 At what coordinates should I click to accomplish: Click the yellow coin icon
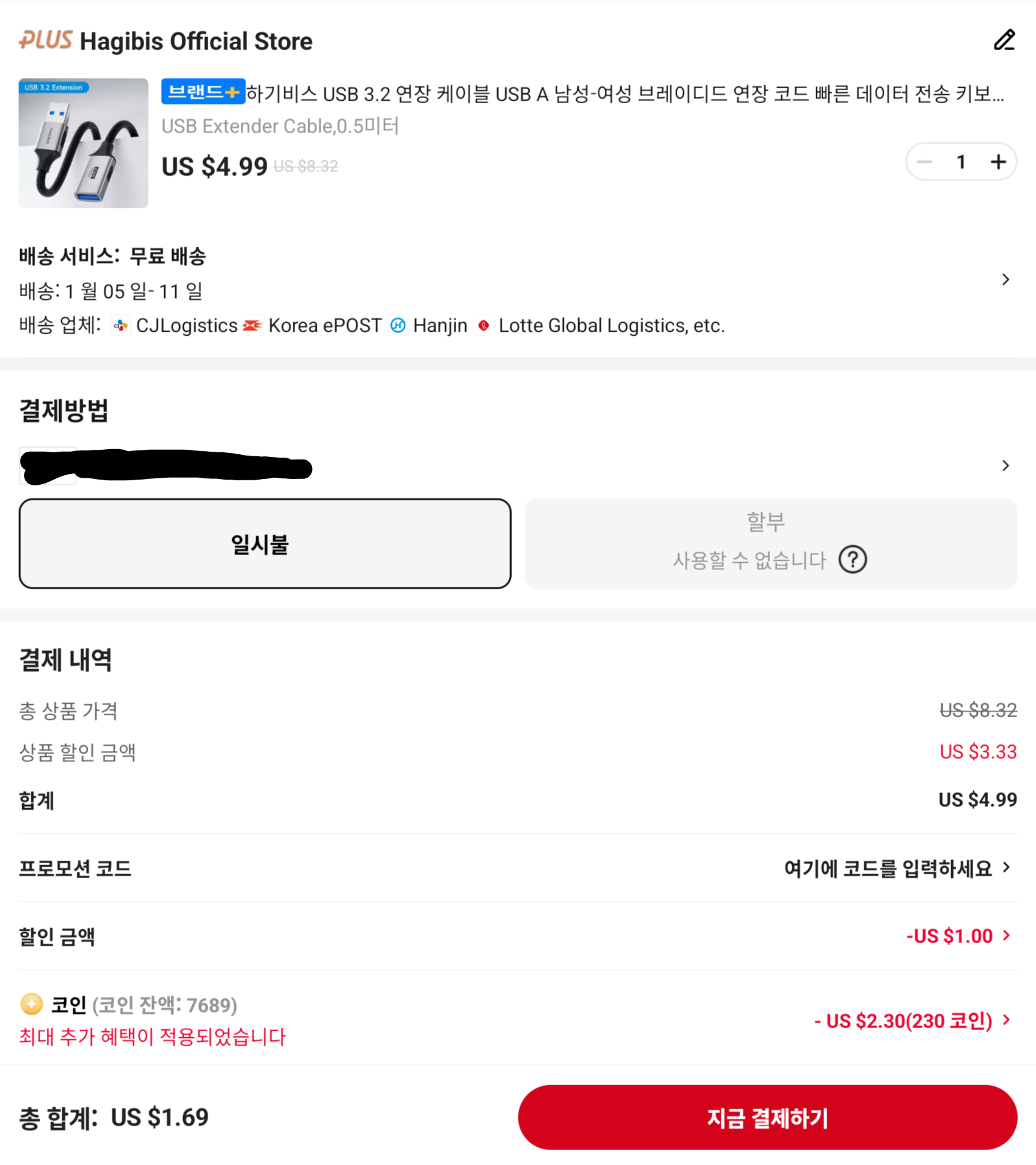[30, 1004]
